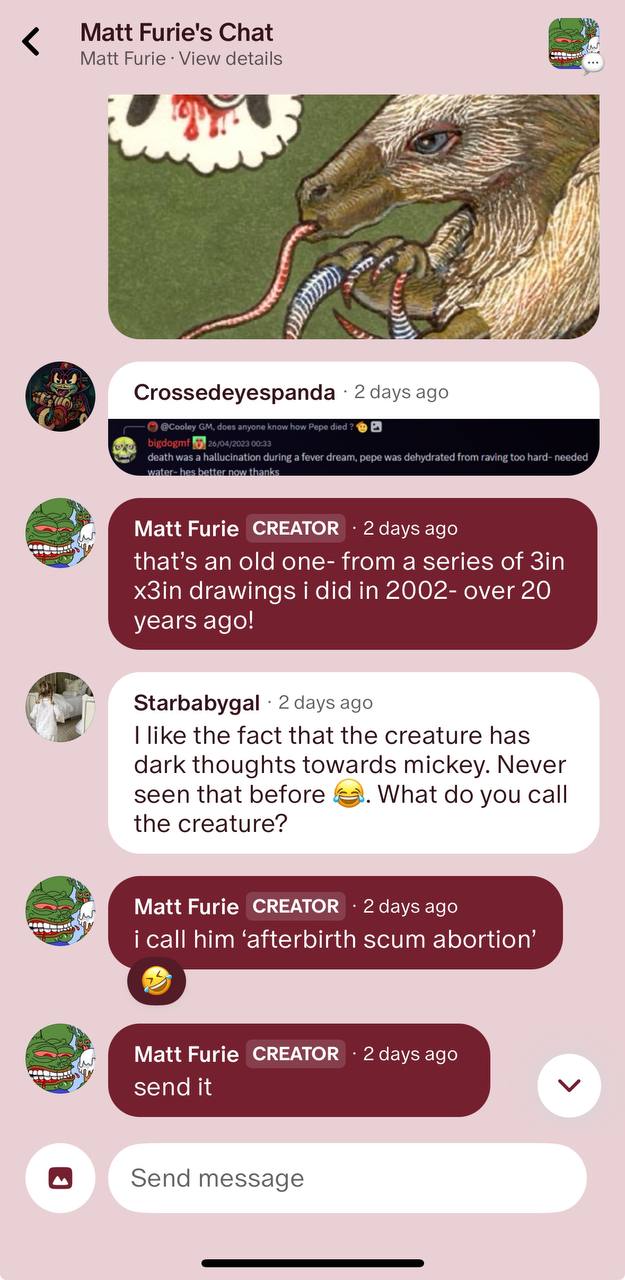This screenshot has width=625, height=1280.
Task: Go back from Matt Furie's Chat
Action: click(31, 42)
